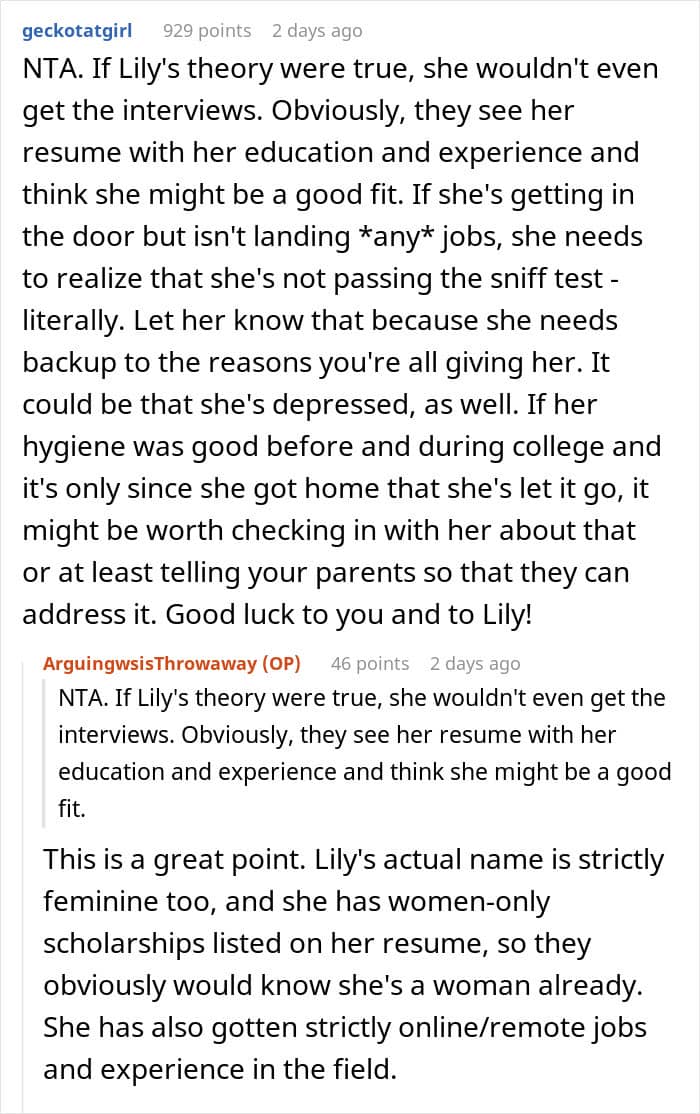This screenshot has height=1114, width=700.
Task: Open geckotatgirl's user profile
Action: tap(77, 31)
